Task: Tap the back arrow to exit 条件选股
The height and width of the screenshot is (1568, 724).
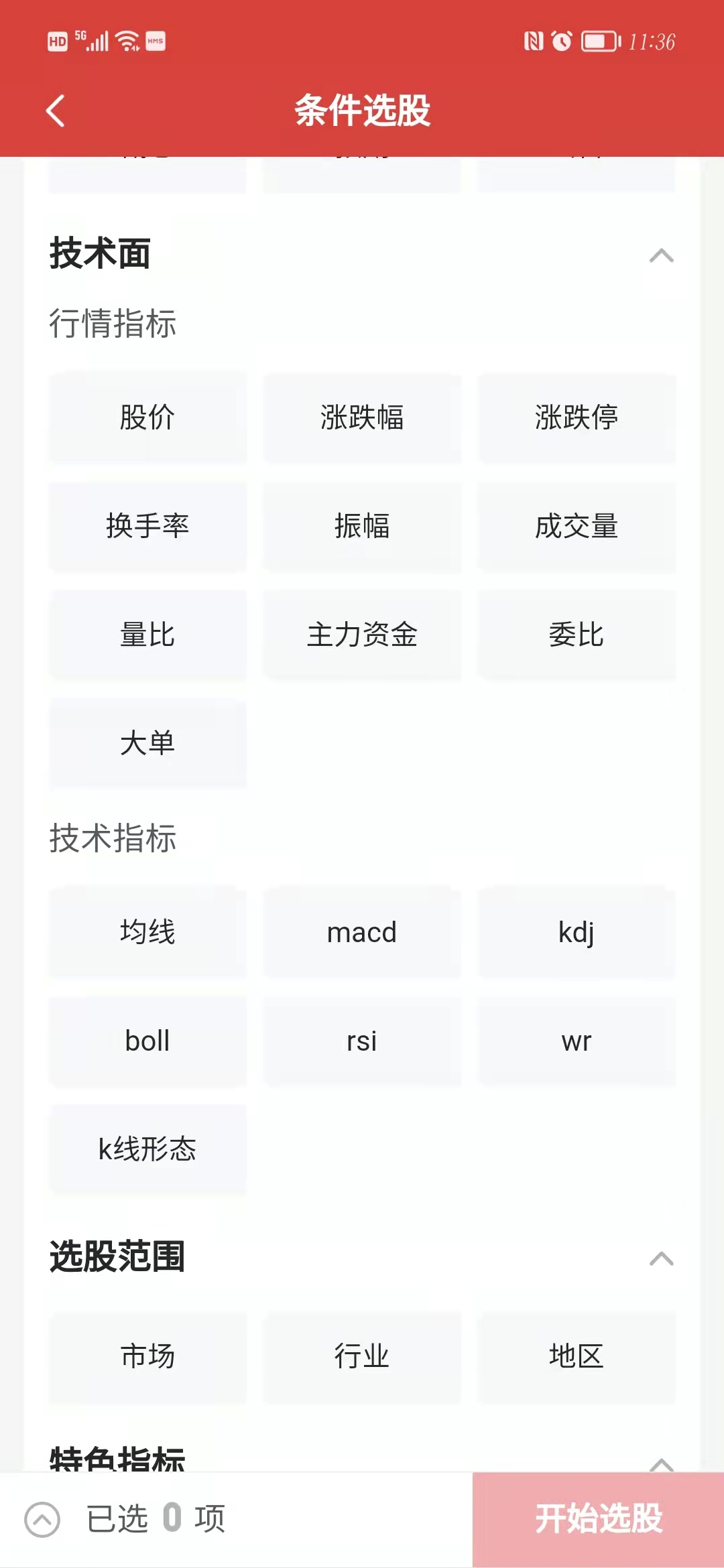Action: (x=56, y=111)
